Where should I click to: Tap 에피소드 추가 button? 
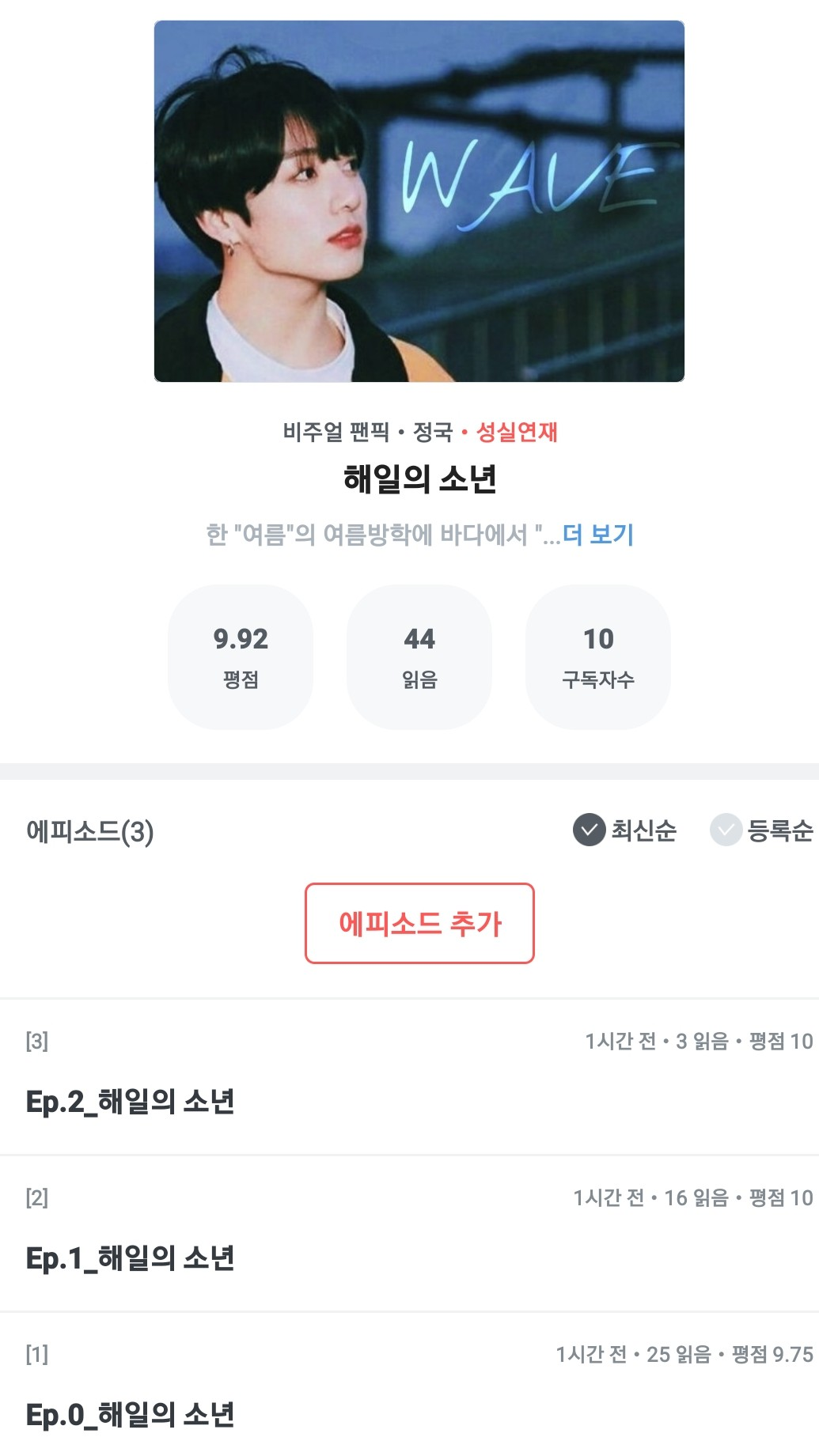[419, 923]
